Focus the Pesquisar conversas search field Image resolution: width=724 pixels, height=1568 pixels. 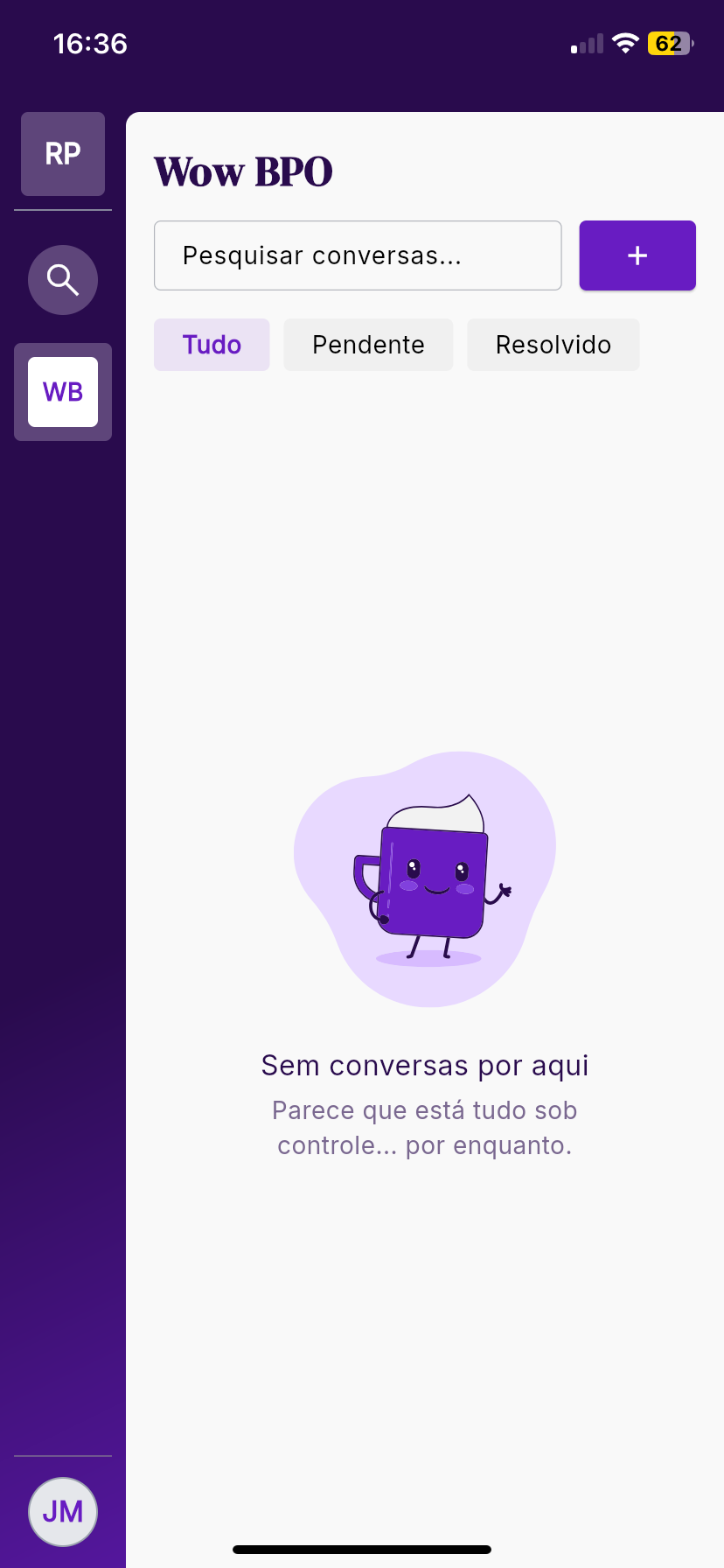tap(358, 255)
